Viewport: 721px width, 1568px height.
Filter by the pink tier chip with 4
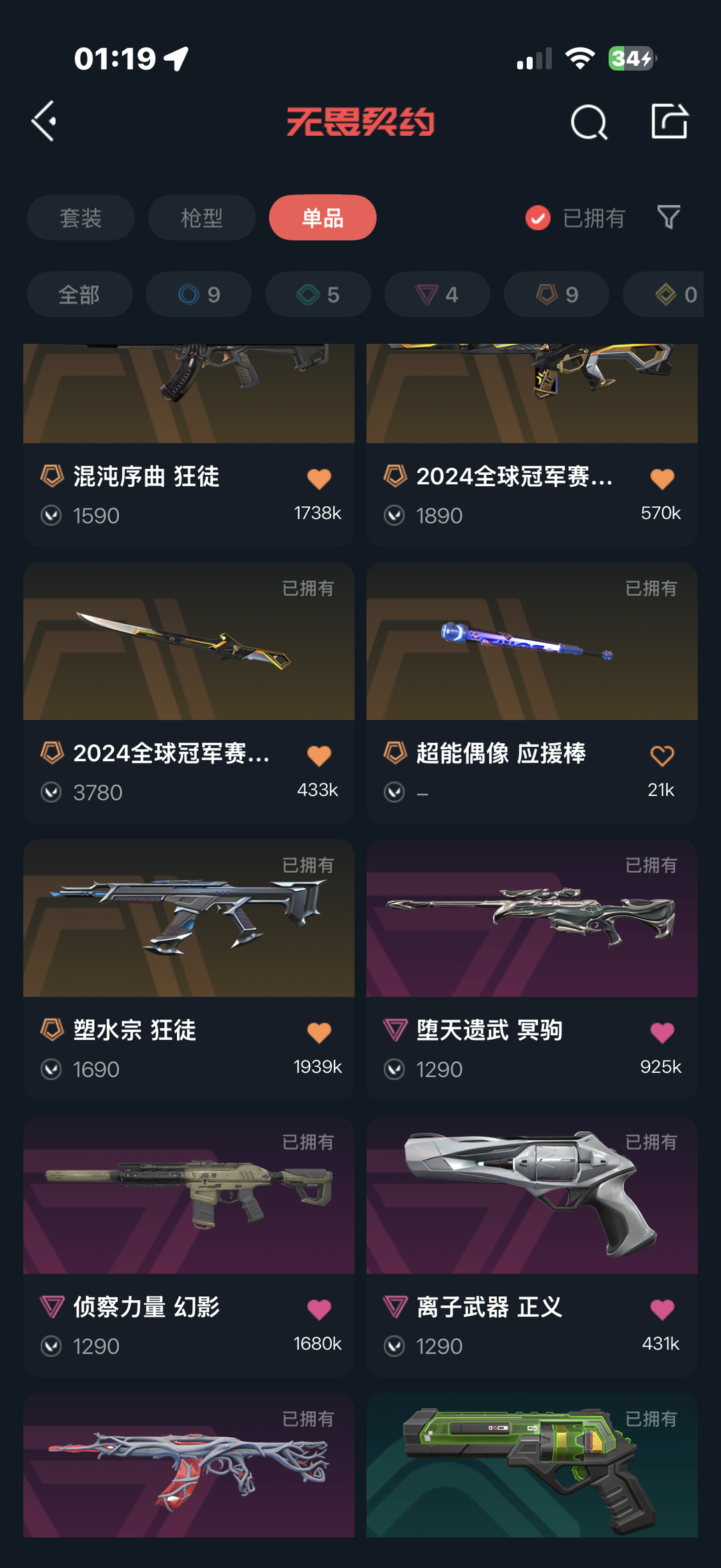coord(437,295)
